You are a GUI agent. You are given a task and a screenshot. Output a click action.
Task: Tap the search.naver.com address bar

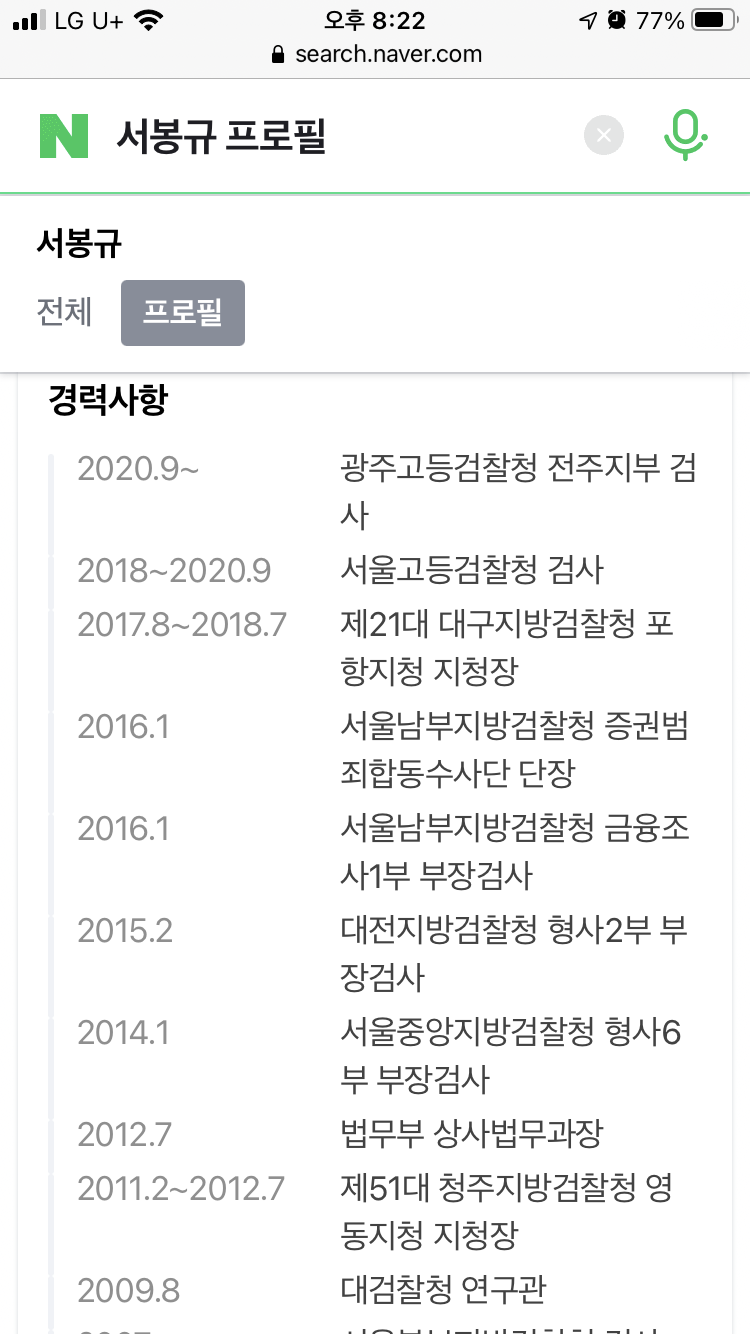point(376,54)
